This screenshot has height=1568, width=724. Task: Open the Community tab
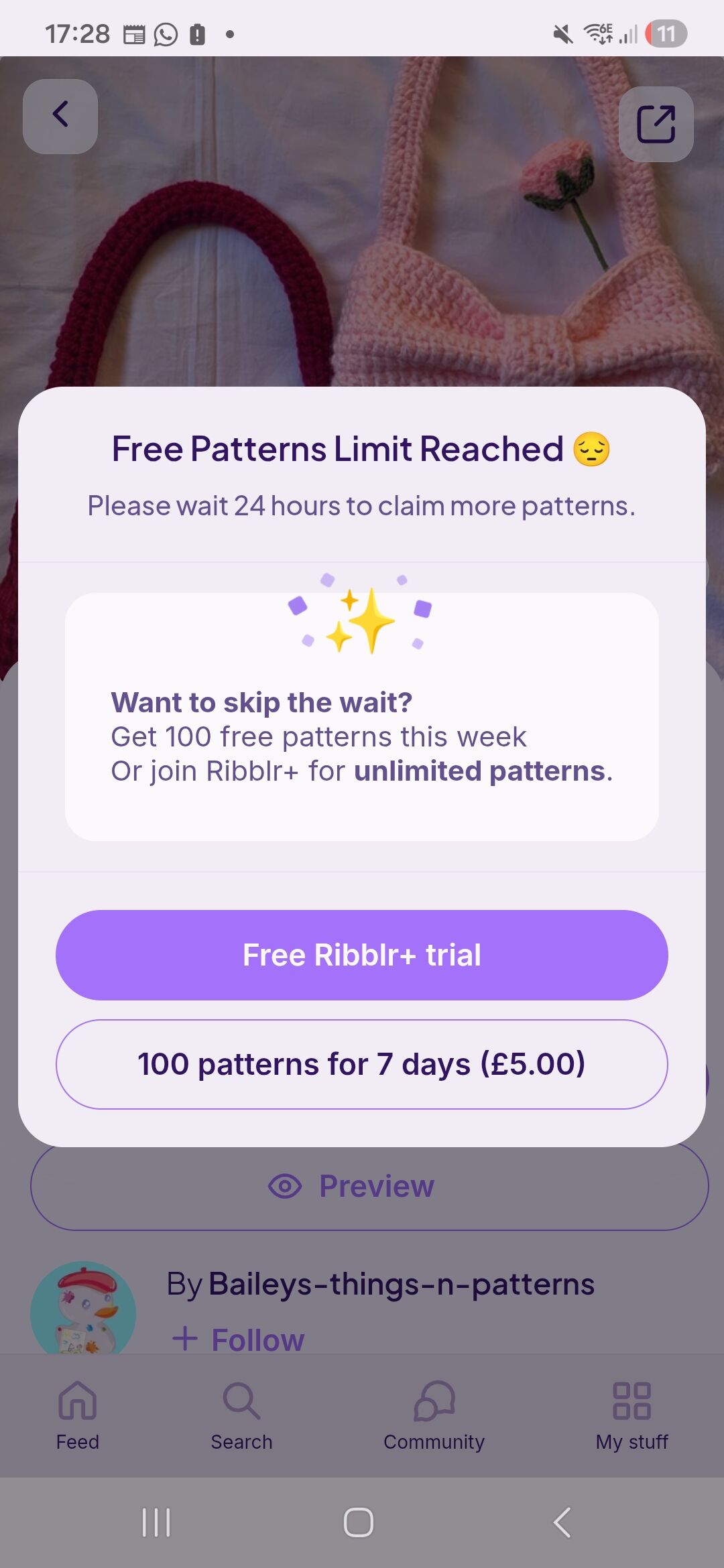point(434,1415)
